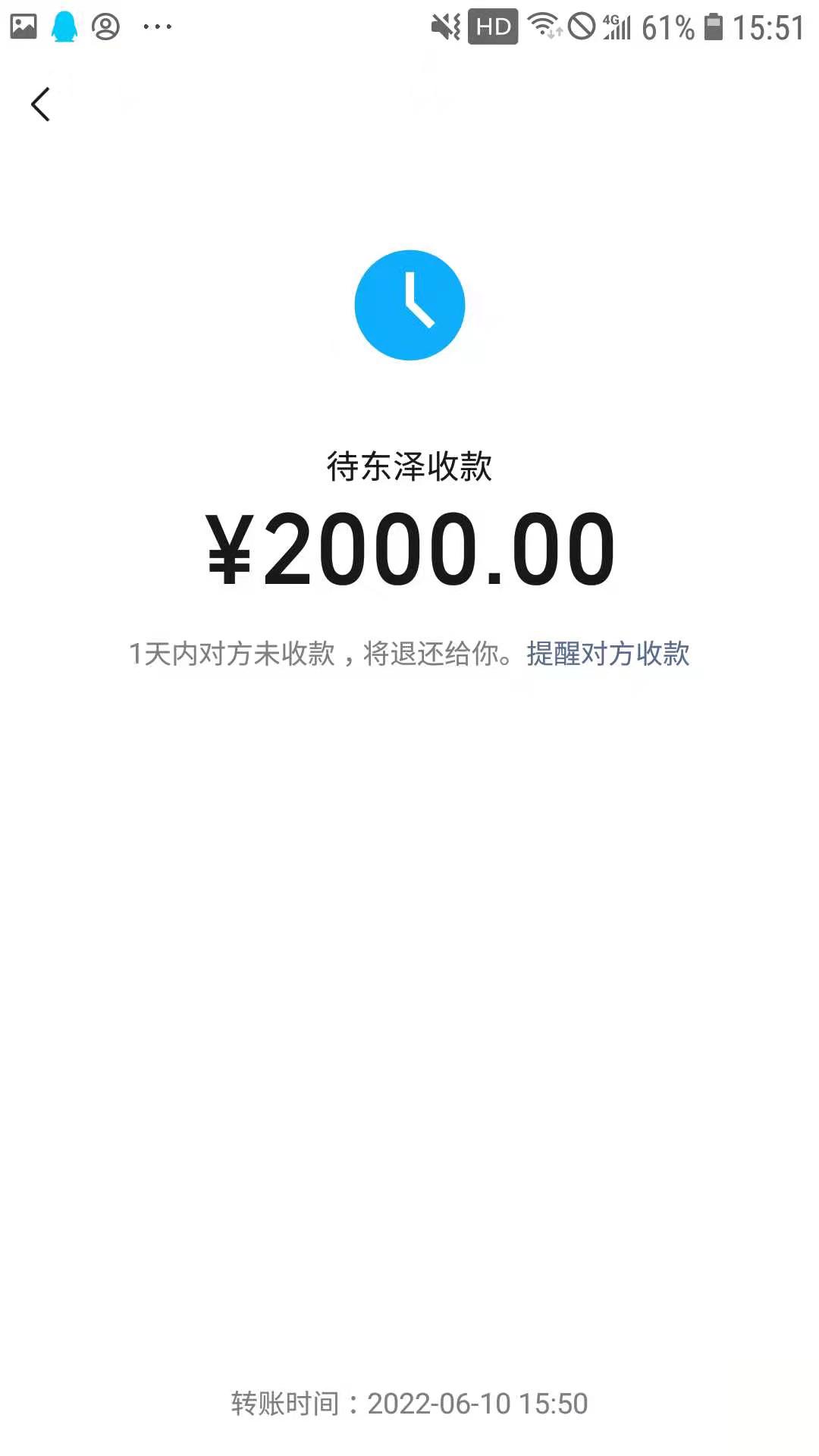Tap the vibrate/mute status icon
Viewport: 819px width, 1456px height.
[x=444, y=27]
